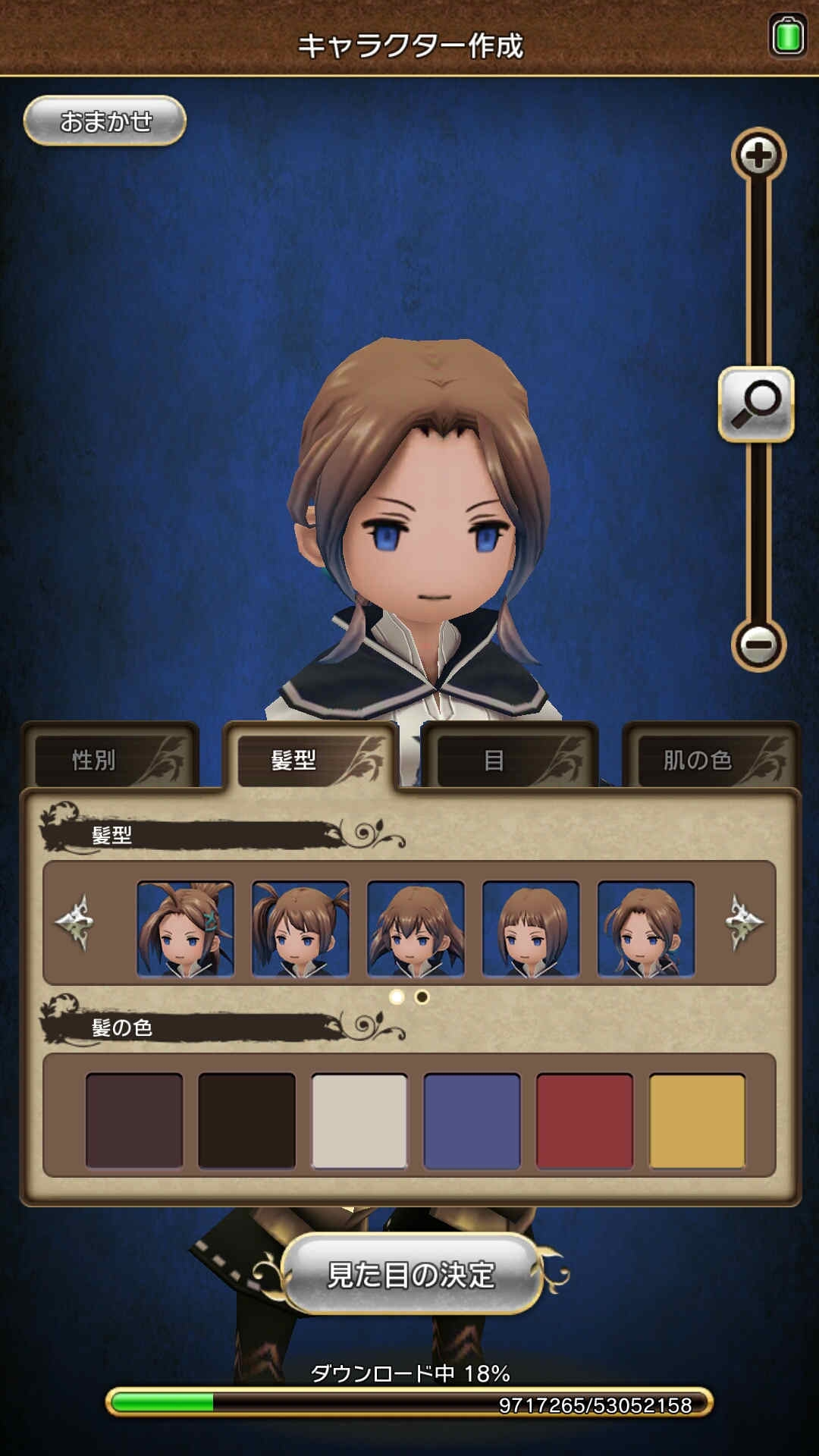The image size is (819, 1456).
Task: Show next hairstyles with right arrow
Action: tap(744, 923)
